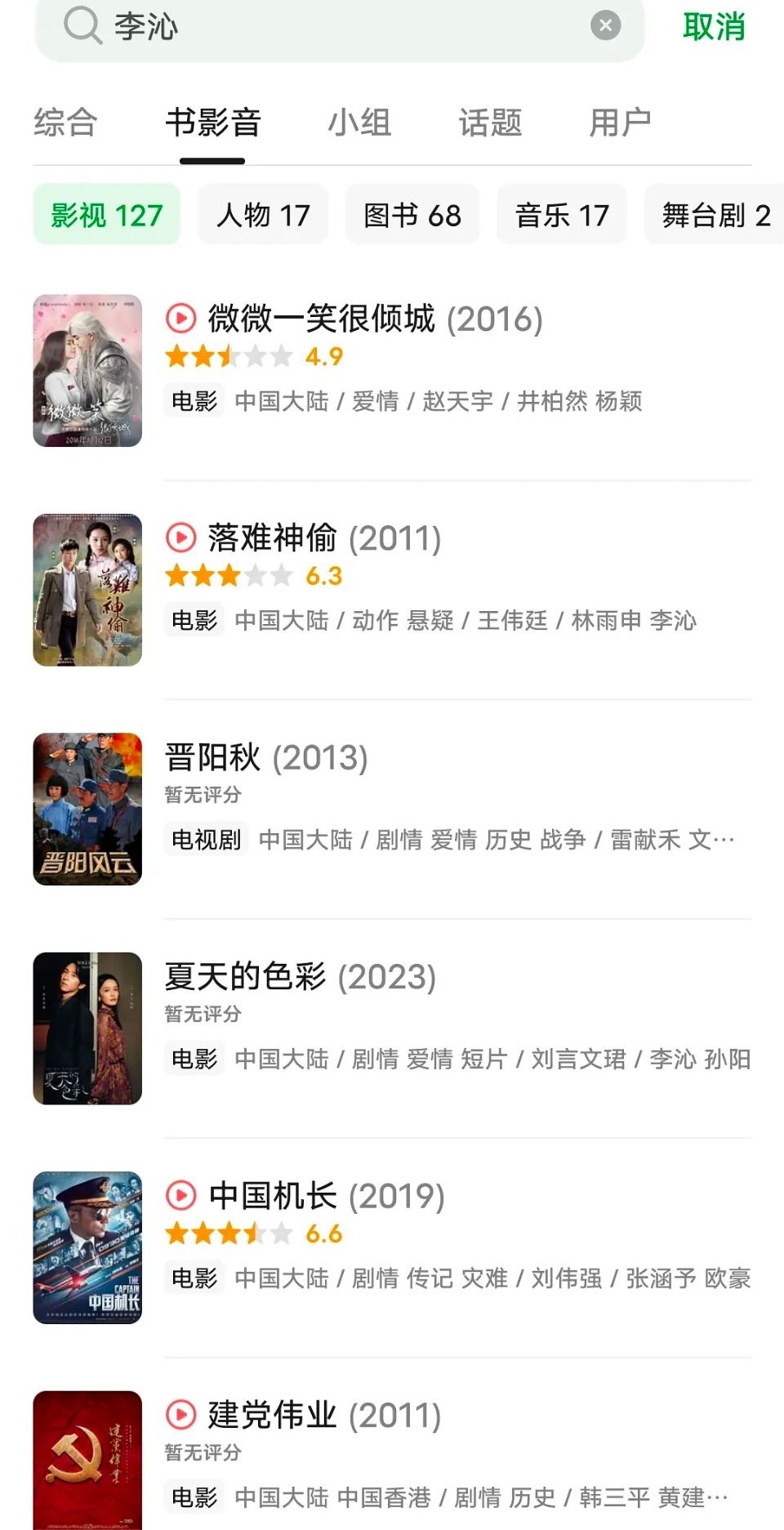Go to the 用户 tab
The height and width of the screenshot is (1530, 784).
click(620, 123)
